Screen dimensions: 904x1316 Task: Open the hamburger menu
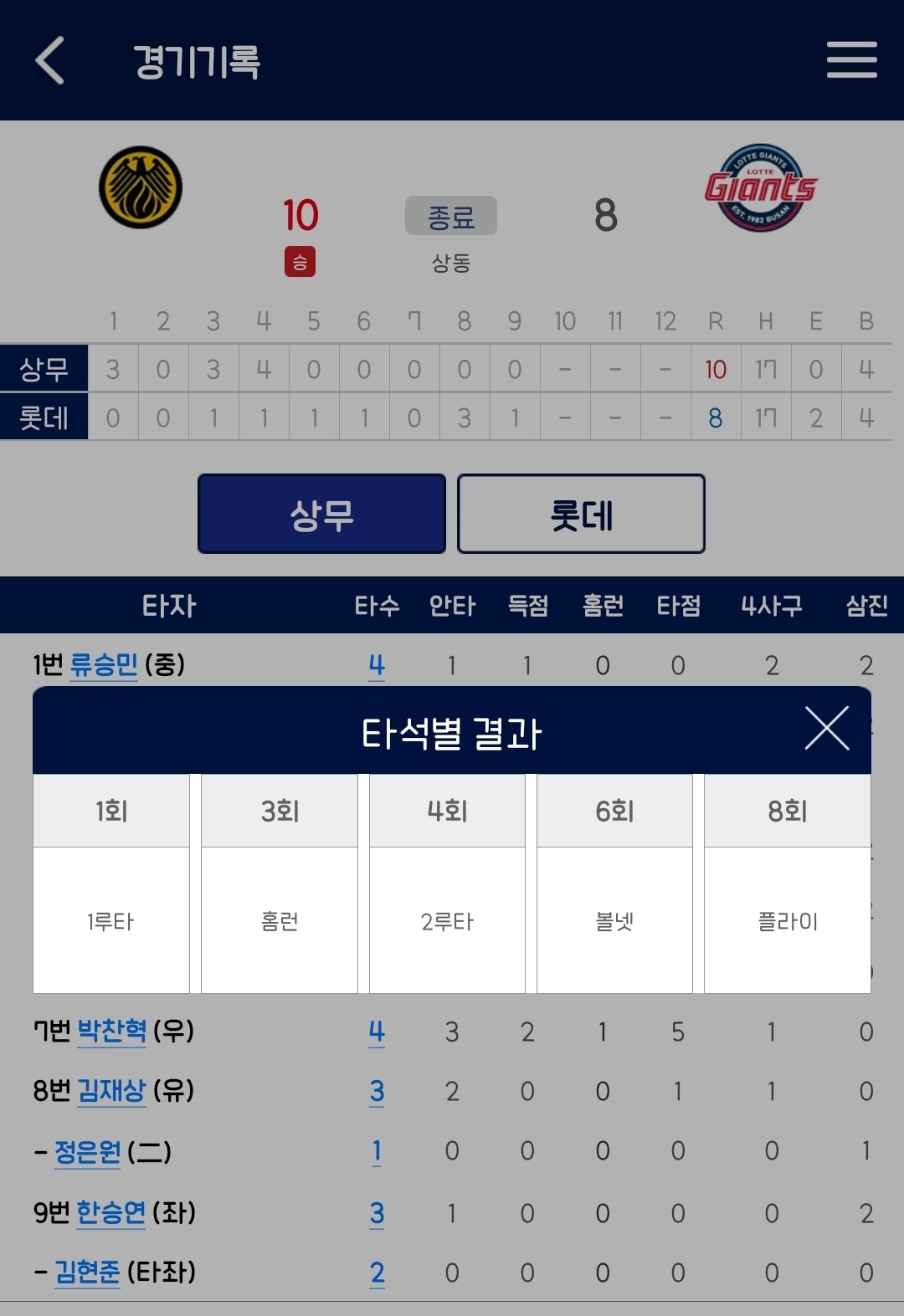pyautogui.click(x=851, y=60)
